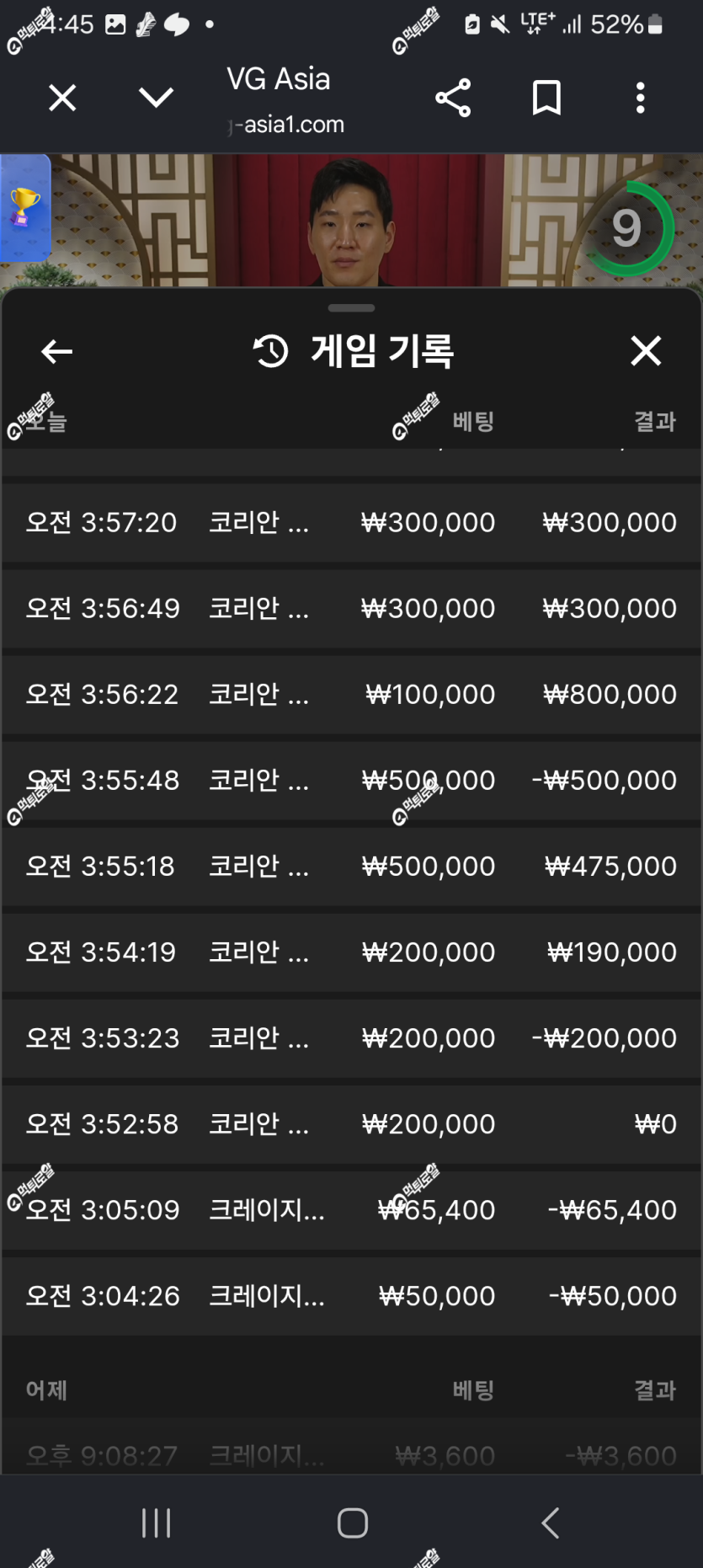Share this page
Image resolution: width=703 pixels, height=1568 pixels.
point(453,99)
